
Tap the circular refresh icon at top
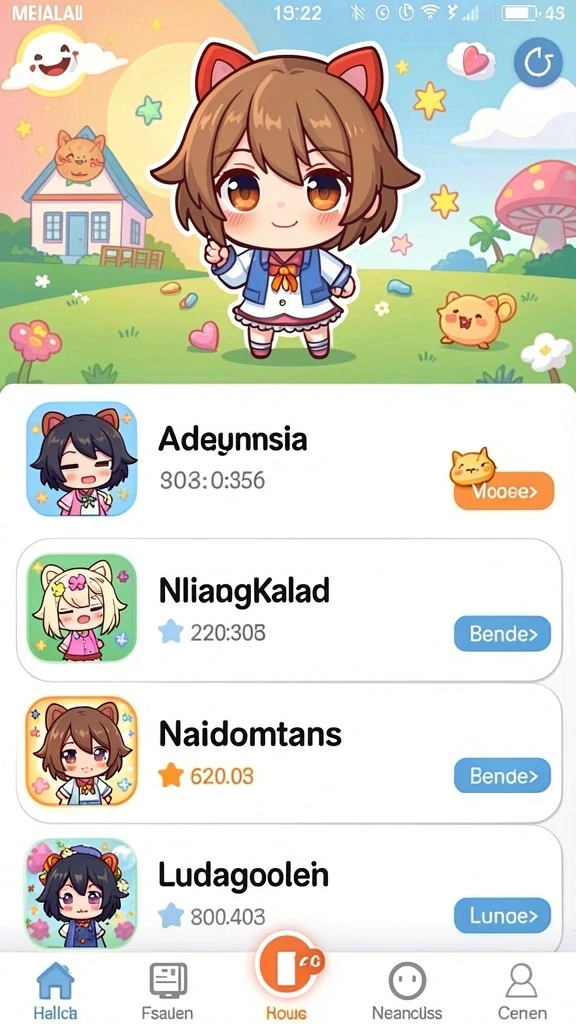tap(537, 62)
